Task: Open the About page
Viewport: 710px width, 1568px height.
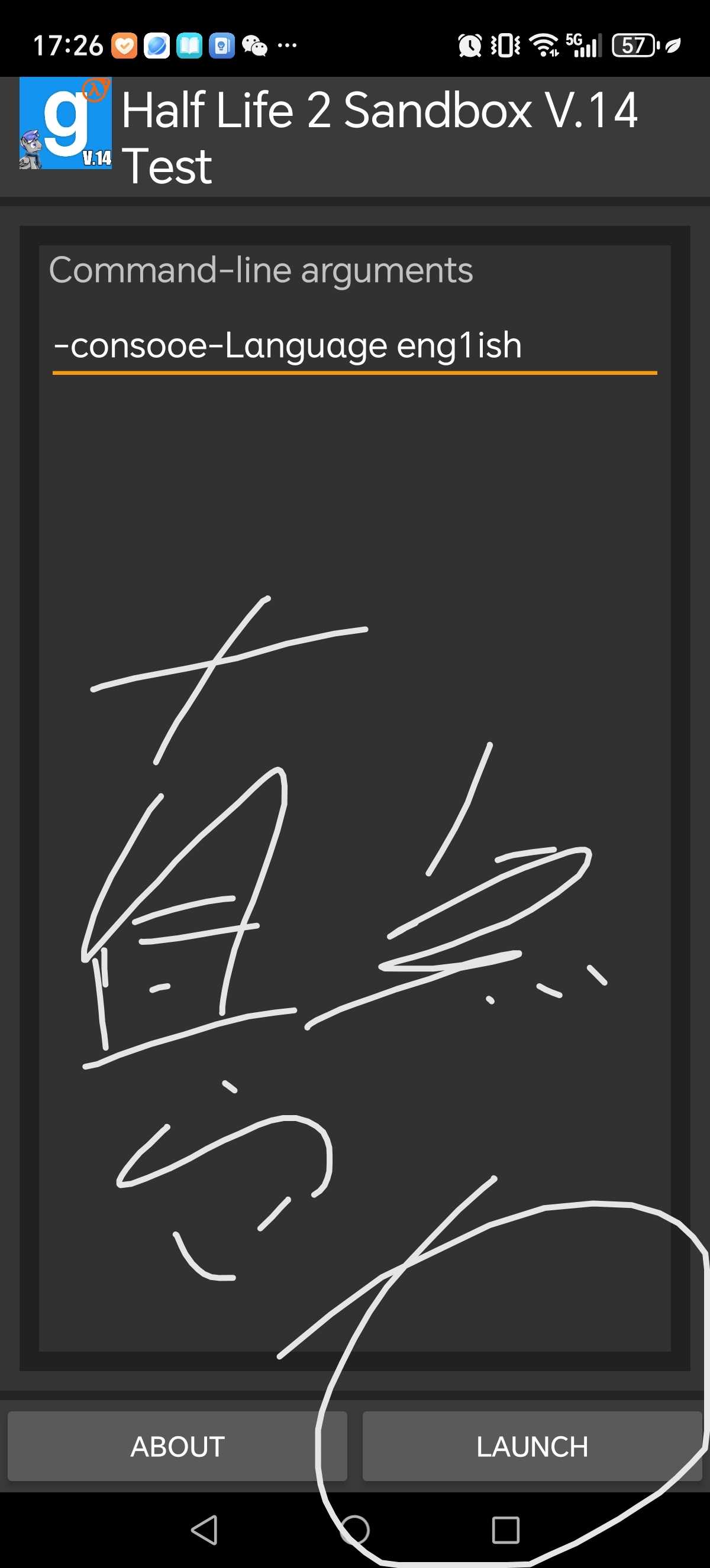Action: coord(177,1446)
